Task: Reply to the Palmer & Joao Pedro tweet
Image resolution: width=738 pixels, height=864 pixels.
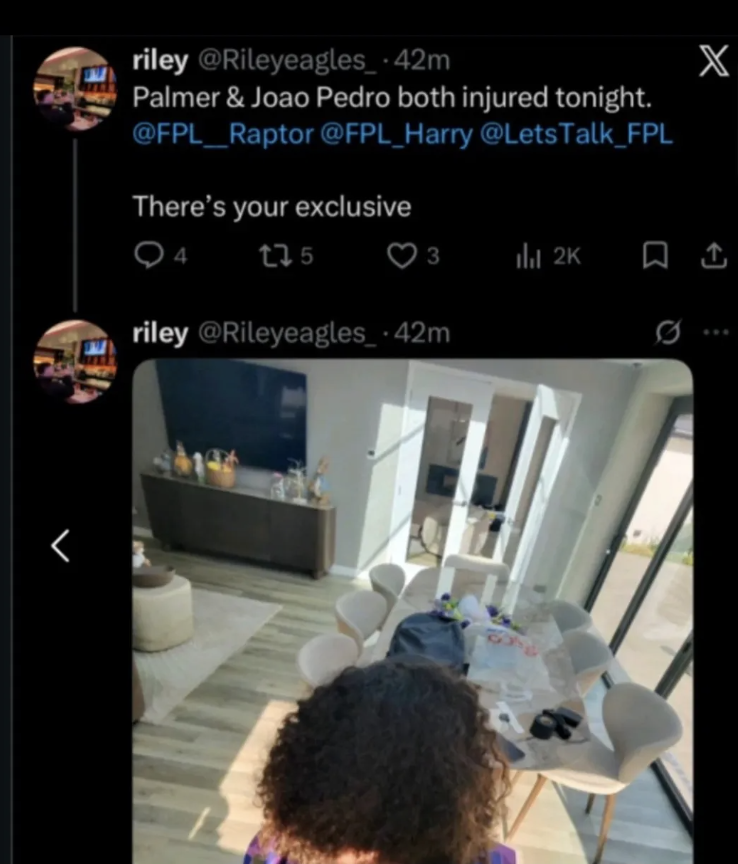Action: (149, 256)
